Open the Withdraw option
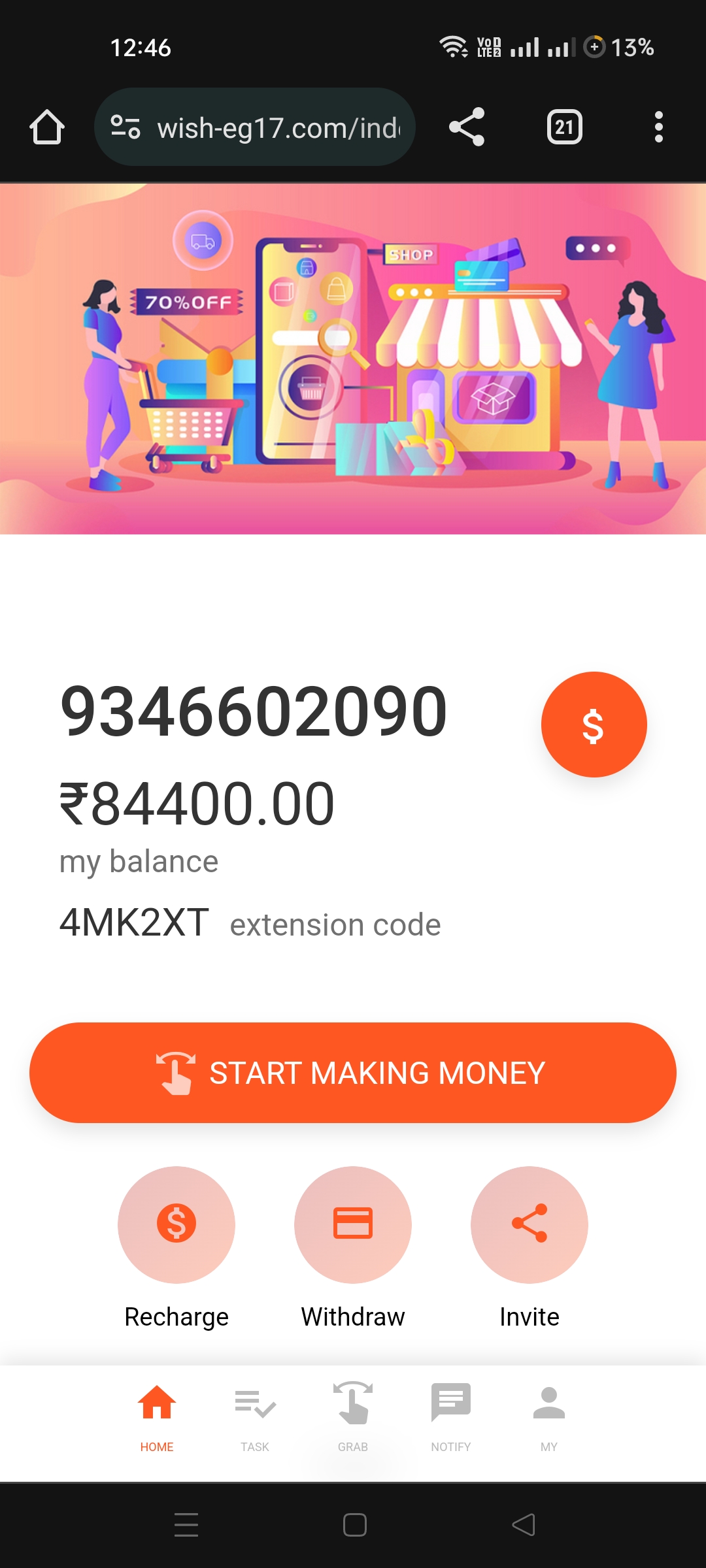Image resolution: width=706 pixels, height=1568 pixels. tap(353, 1225)
